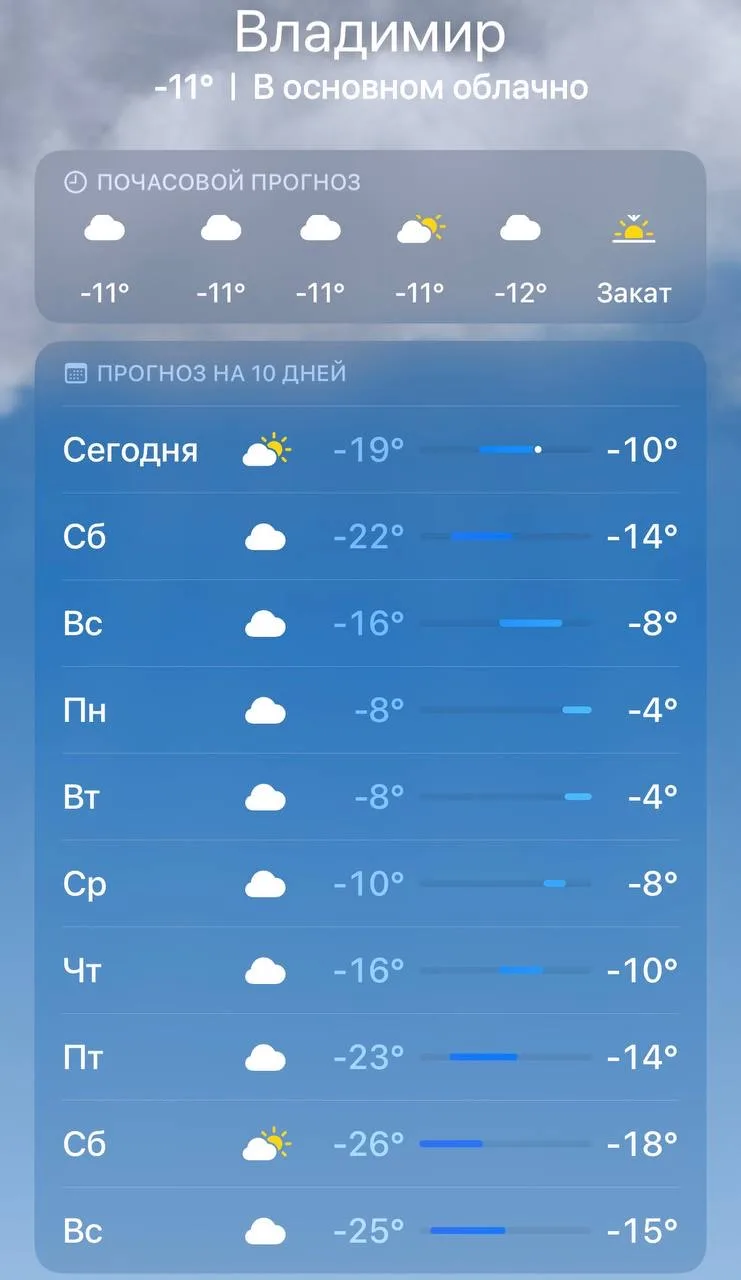Open the Wednesday (Ср) forecast row
This screenshot has width=741, height=1280.
(x=370, y=884)
